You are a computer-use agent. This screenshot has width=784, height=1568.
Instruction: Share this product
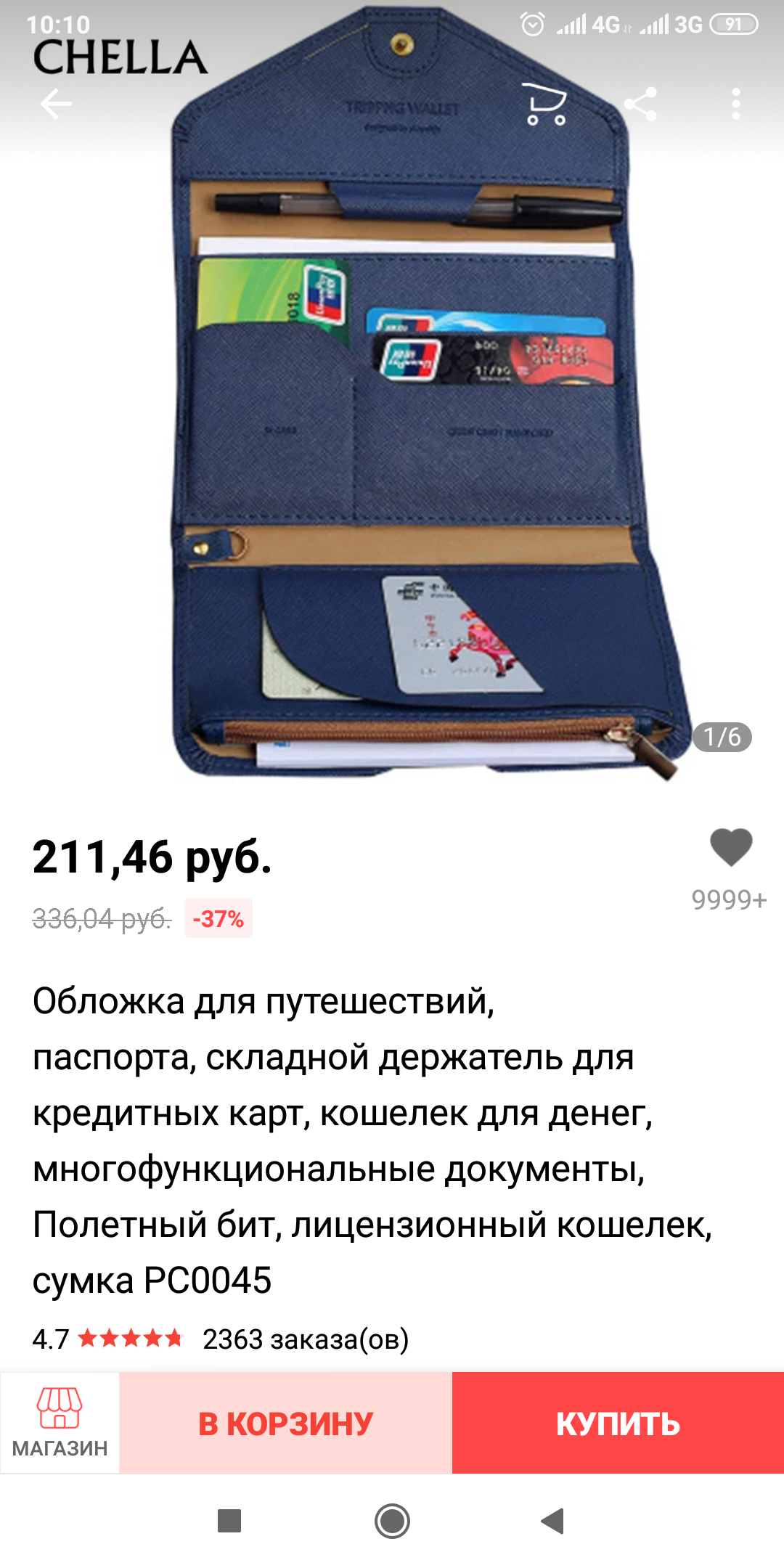click(640, 104)
